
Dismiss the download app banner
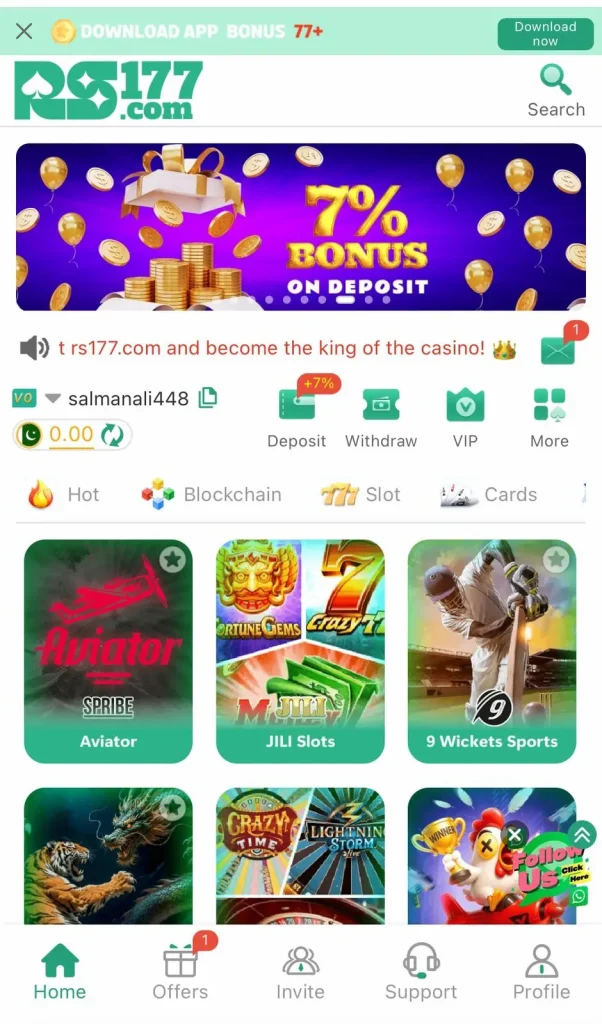[24, 31]
